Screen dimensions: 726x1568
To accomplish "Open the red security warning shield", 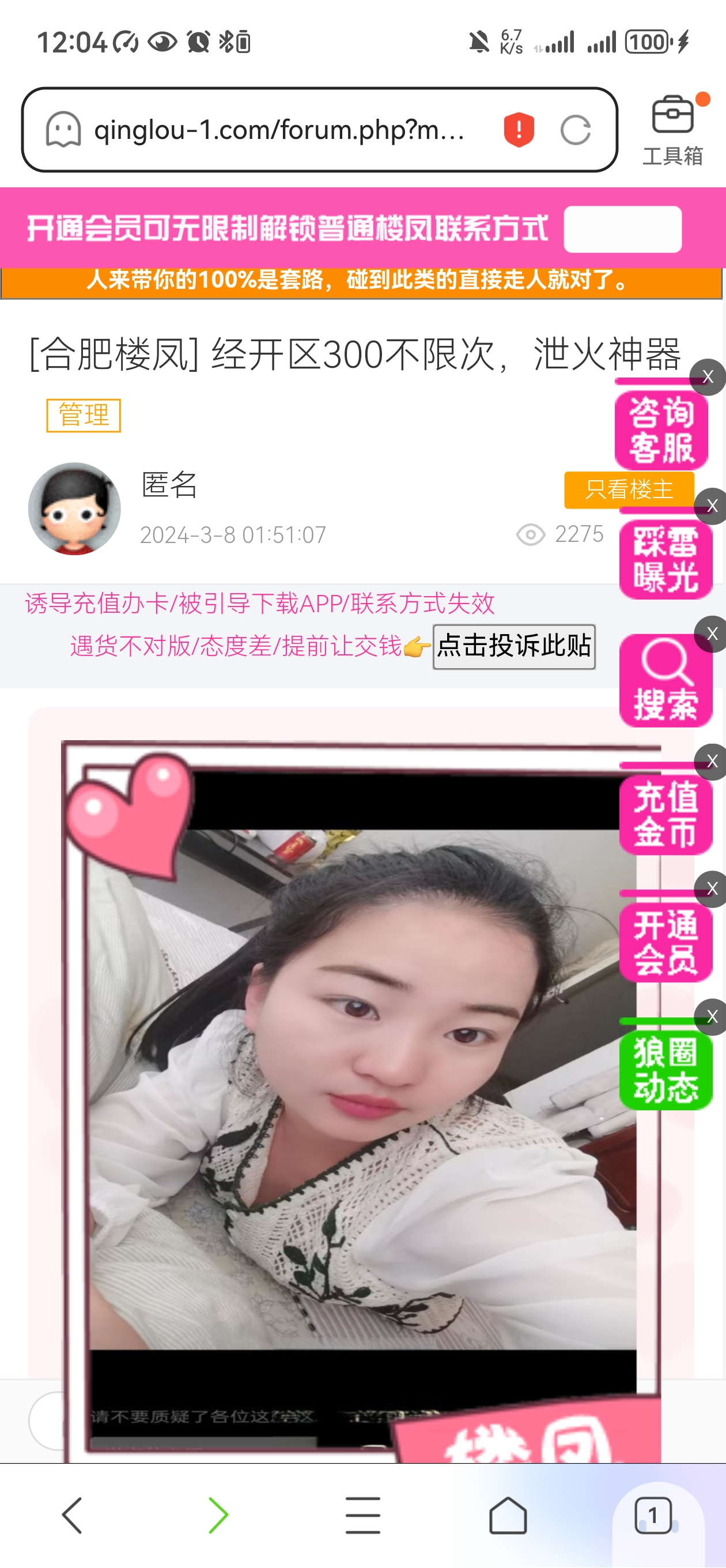I will (519, 130).
